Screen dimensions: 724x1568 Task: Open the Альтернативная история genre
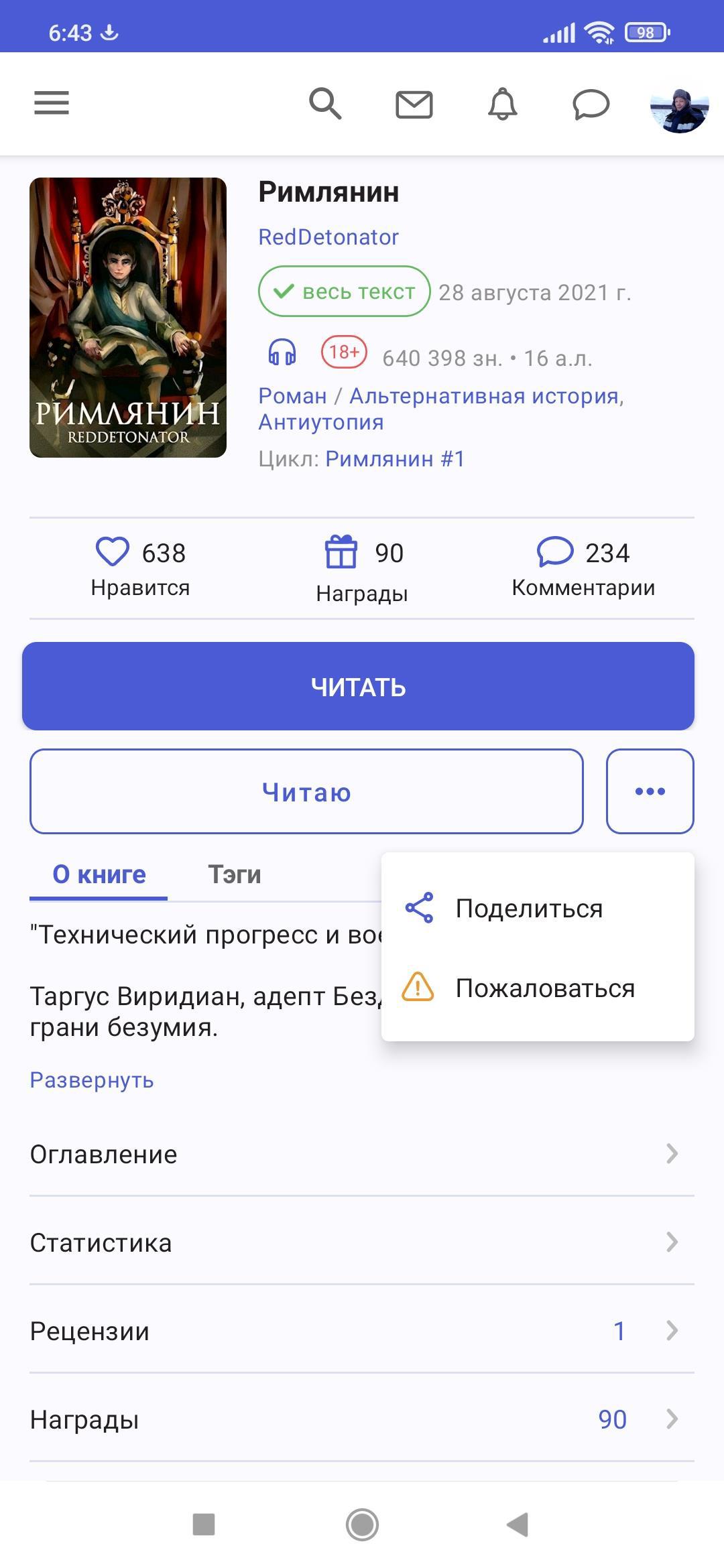tap(486, 396)
